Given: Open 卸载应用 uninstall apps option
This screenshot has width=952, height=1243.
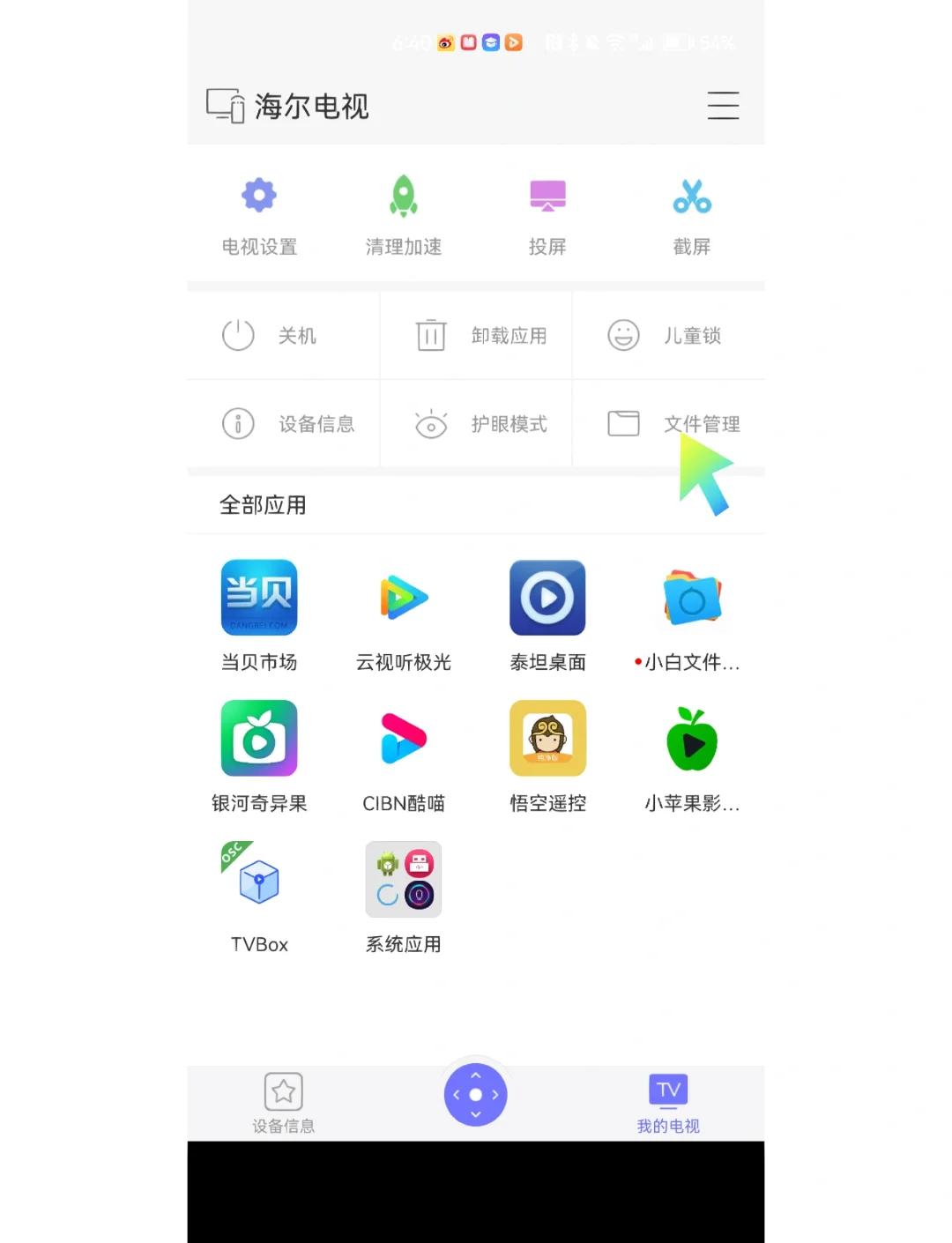Looking at the screenshot, I should 476,336.
